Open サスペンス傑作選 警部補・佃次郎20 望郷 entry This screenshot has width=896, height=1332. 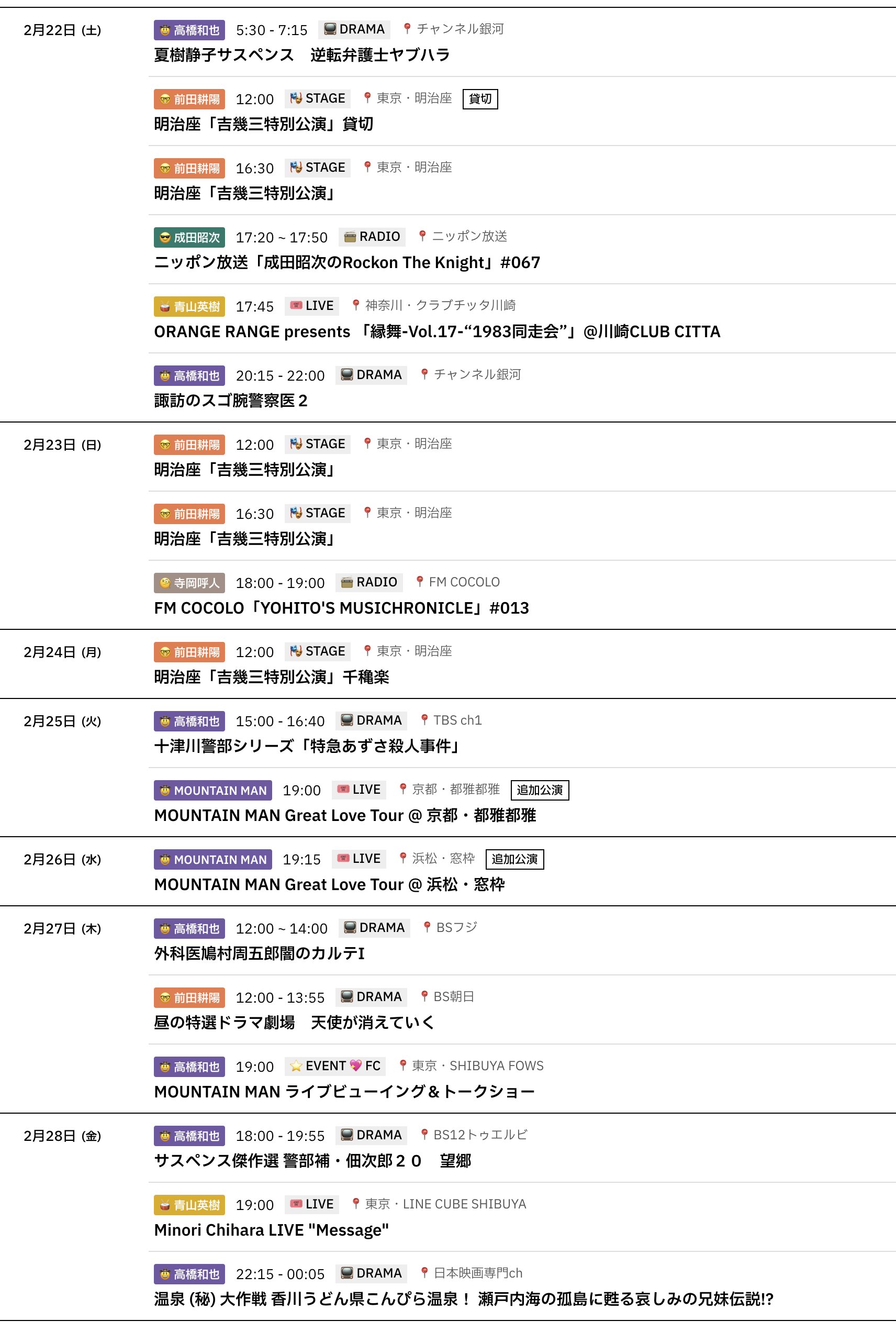(312, 1160)
